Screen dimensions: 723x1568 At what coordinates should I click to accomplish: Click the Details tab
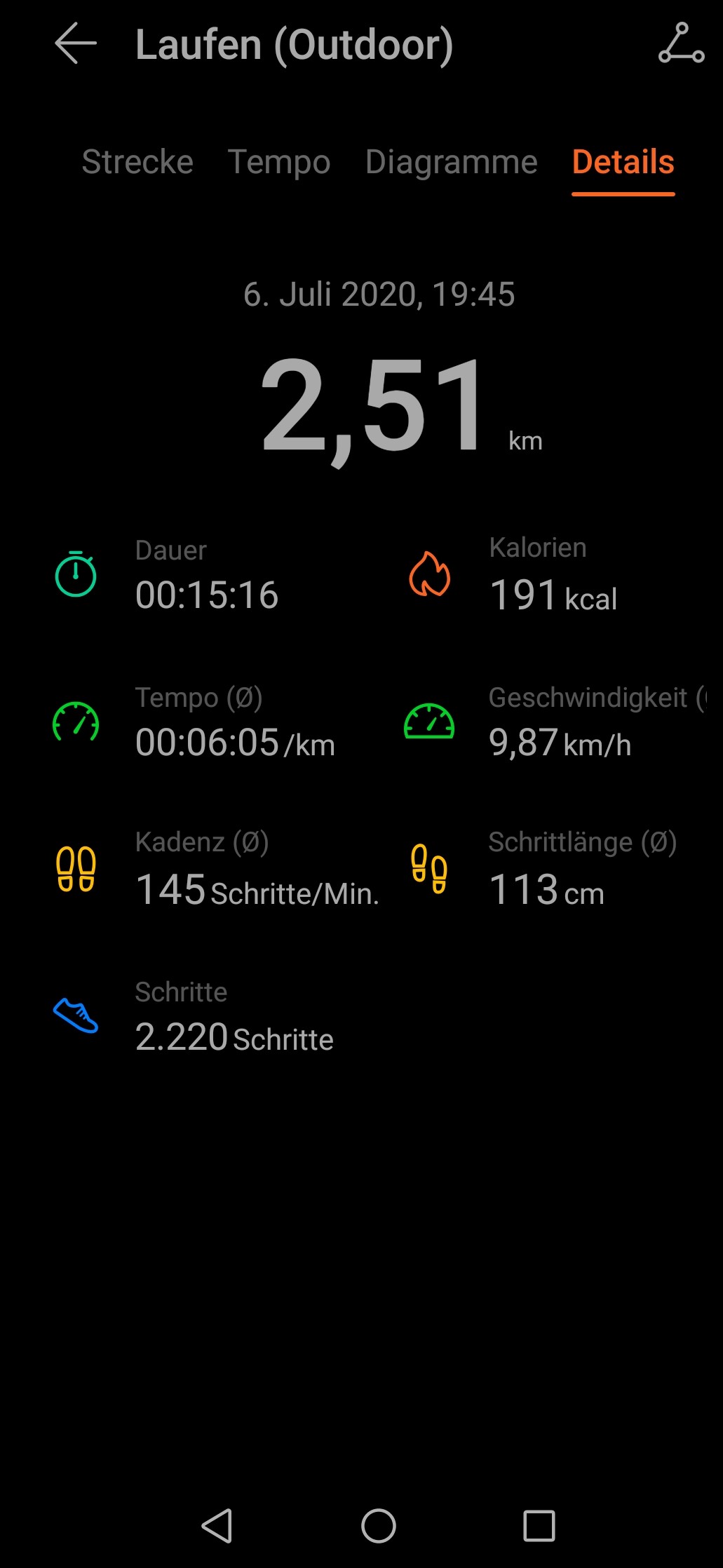click(622, 163)
